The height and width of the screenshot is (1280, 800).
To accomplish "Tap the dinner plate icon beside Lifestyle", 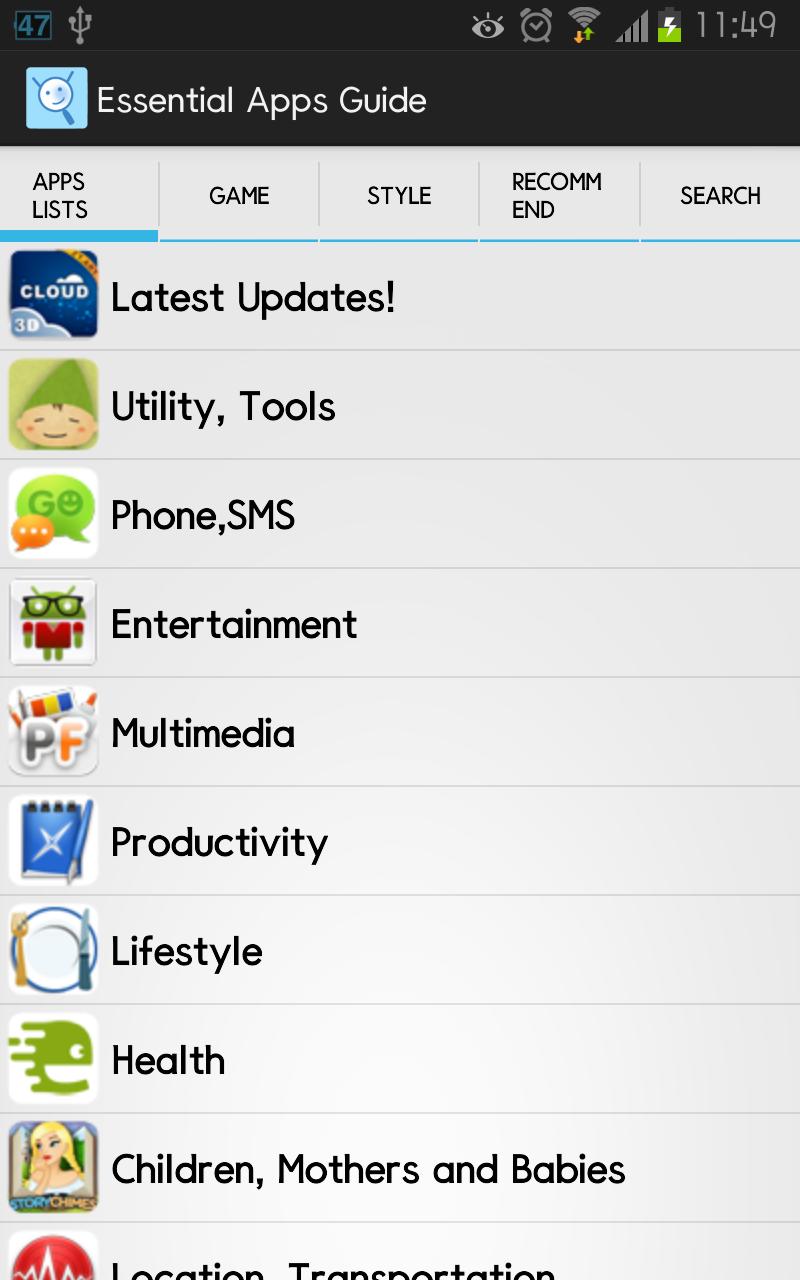I will pos(53,949).
